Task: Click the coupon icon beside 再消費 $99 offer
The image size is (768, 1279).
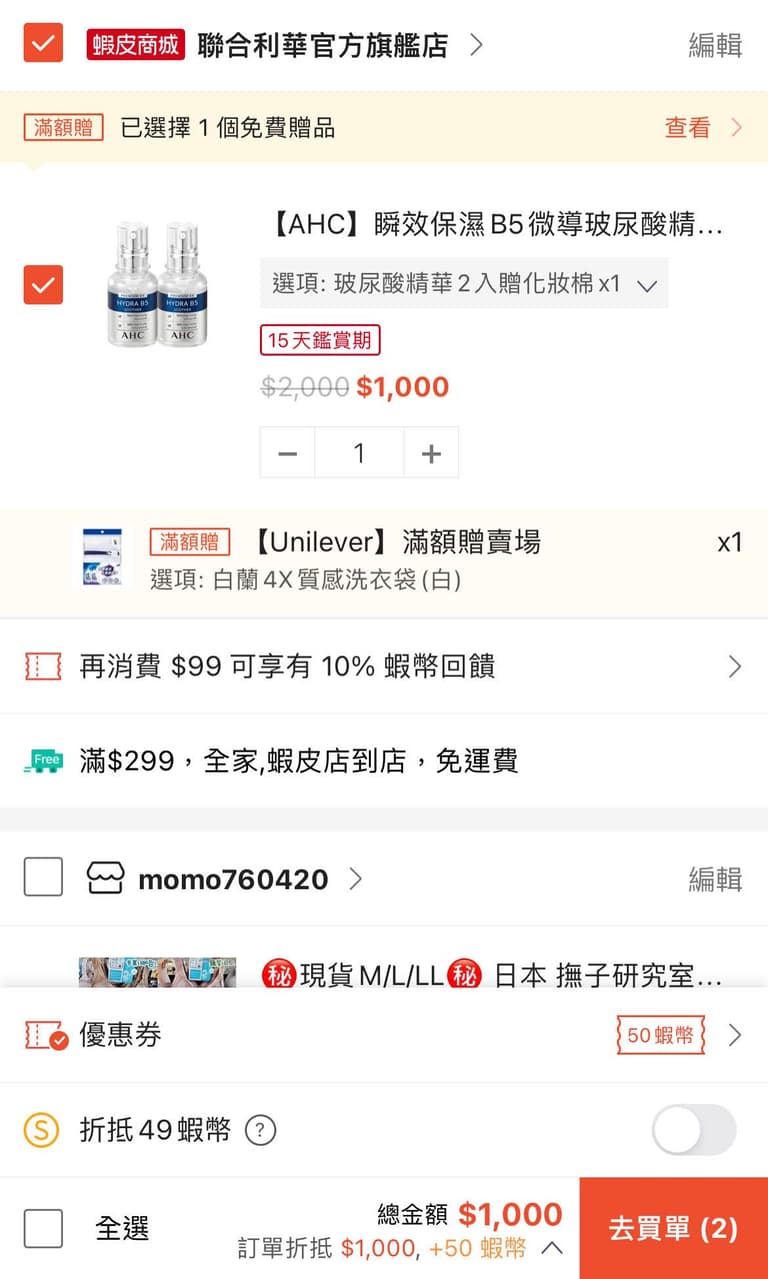Action: [x=42, y=665]
